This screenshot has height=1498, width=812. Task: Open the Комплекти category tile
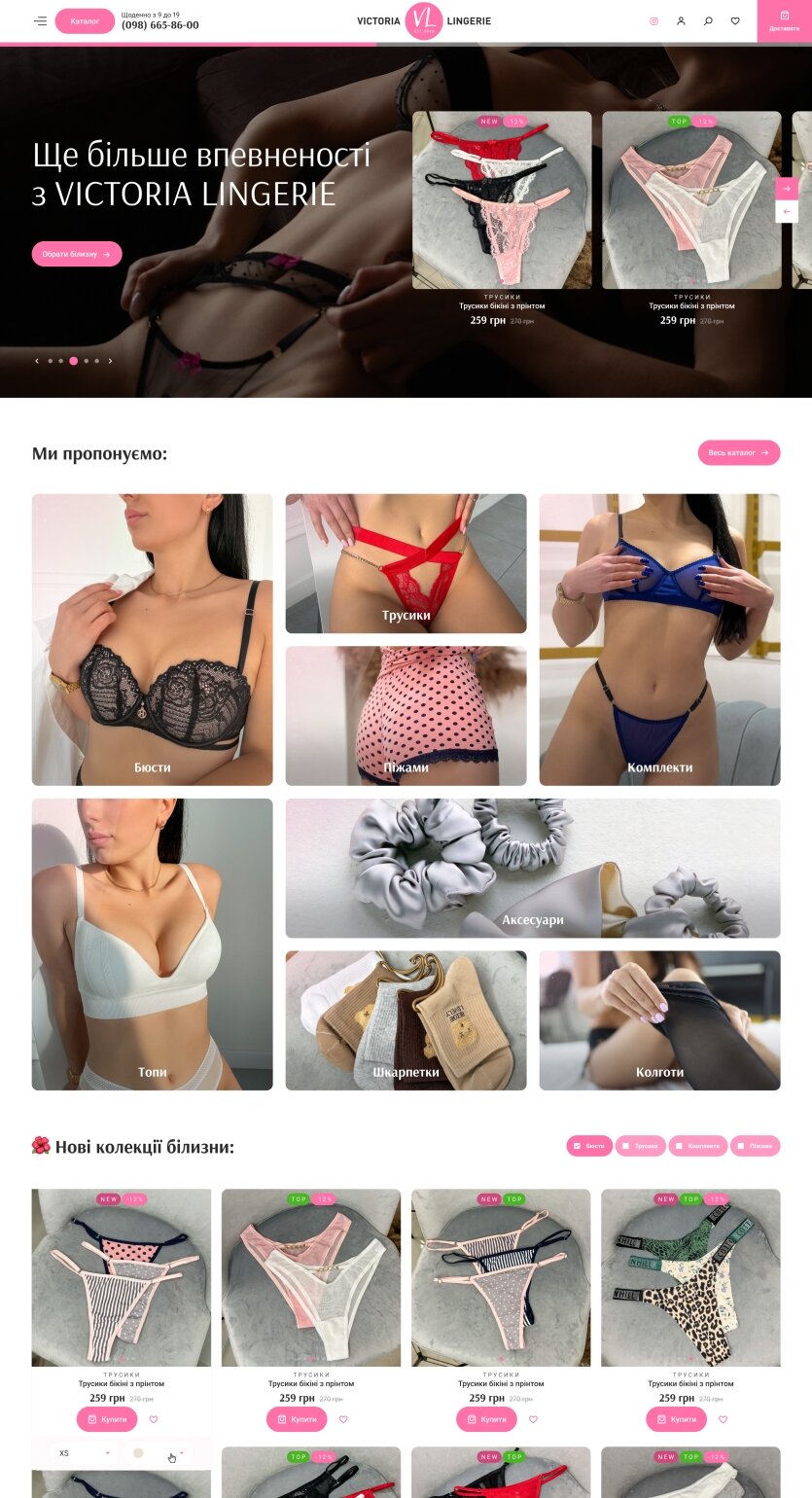pos(659,639)
